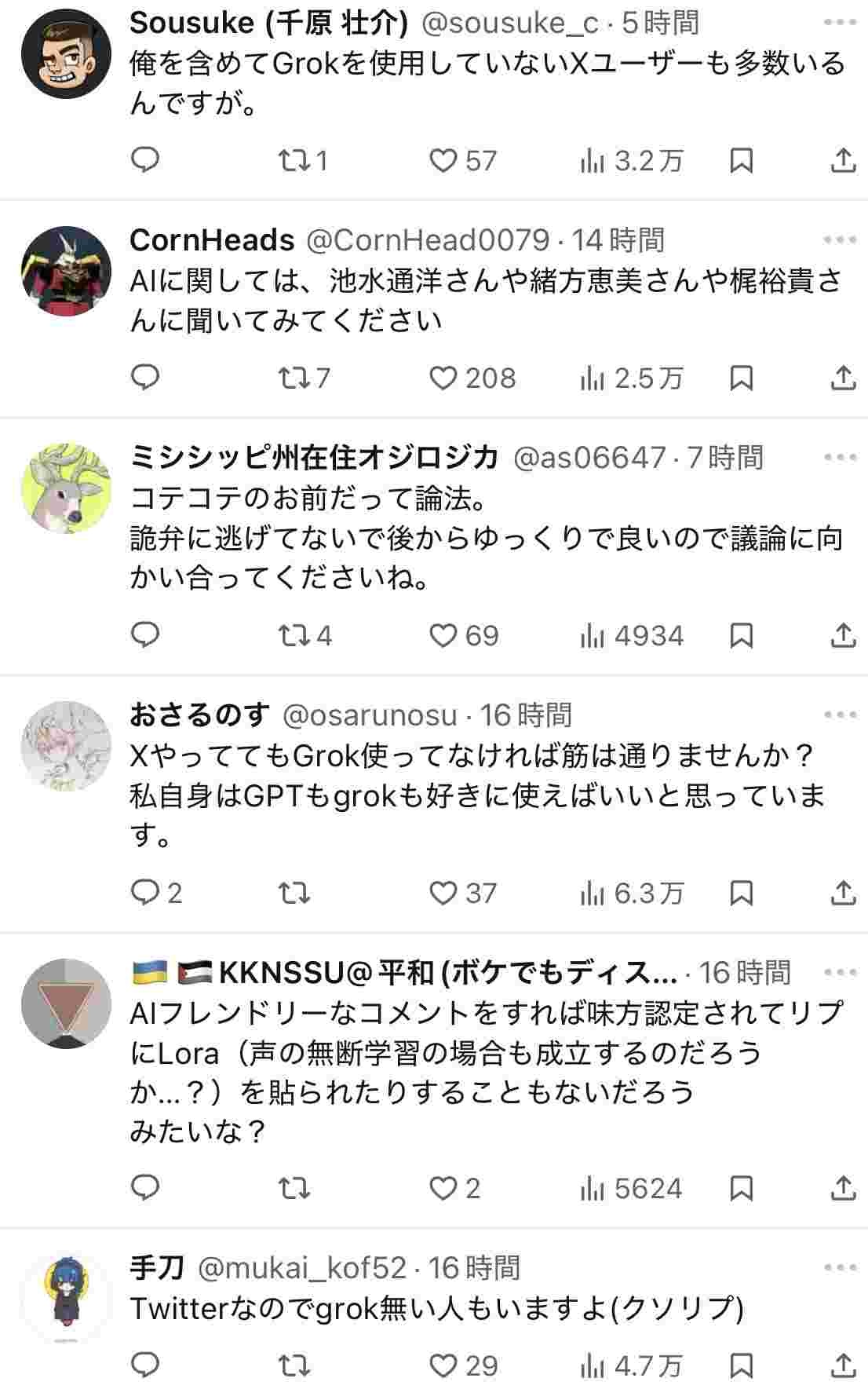This screenshot has width=868, height=1389.
Task: Open the more menu on Sousuke's reply
Action: (841, 23)
